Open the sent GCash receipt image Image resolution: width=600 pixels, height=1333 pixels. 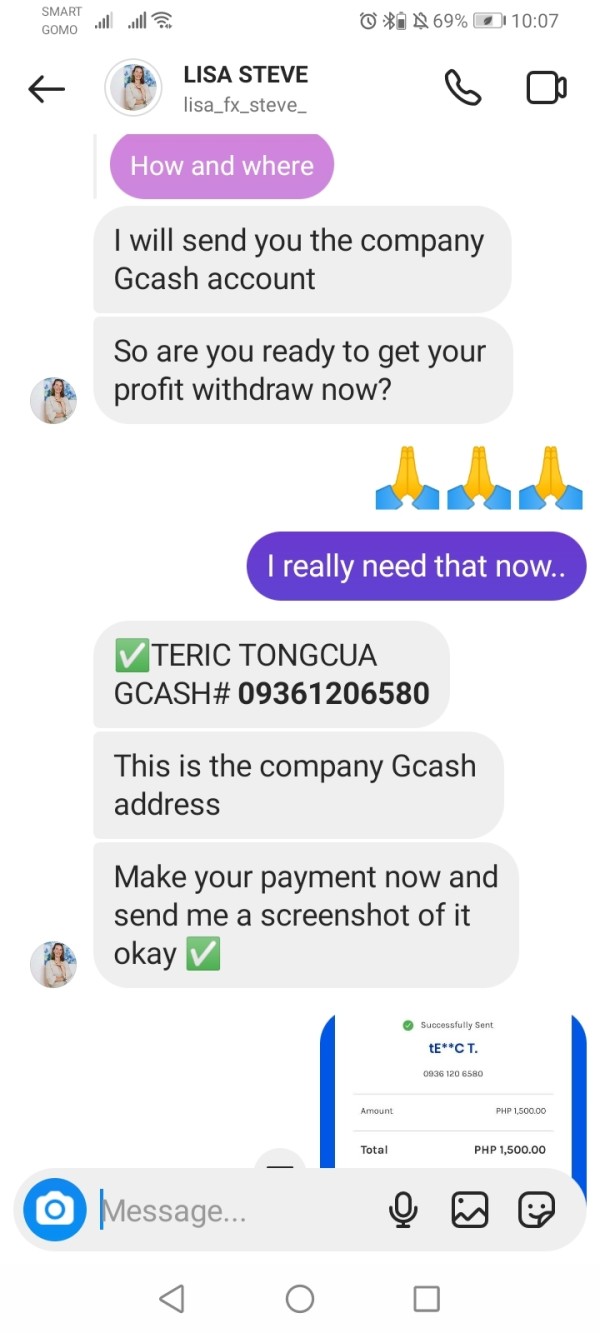point(452,1090)
